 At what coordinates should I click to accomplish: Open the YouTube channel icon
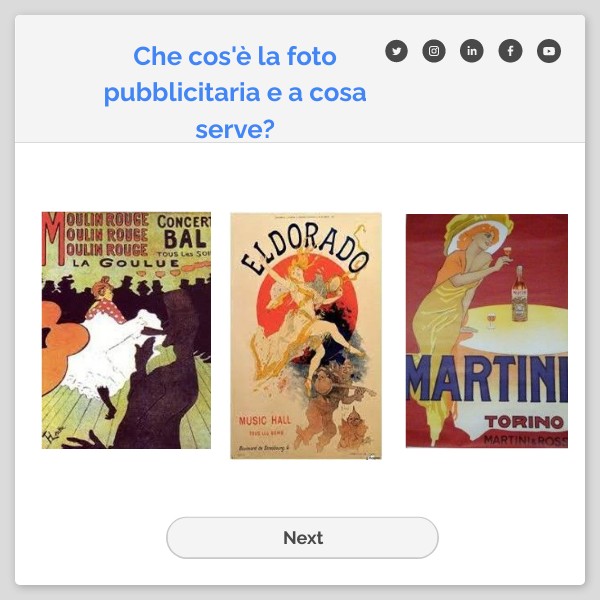pyautogui.click(x=548, y=51)
